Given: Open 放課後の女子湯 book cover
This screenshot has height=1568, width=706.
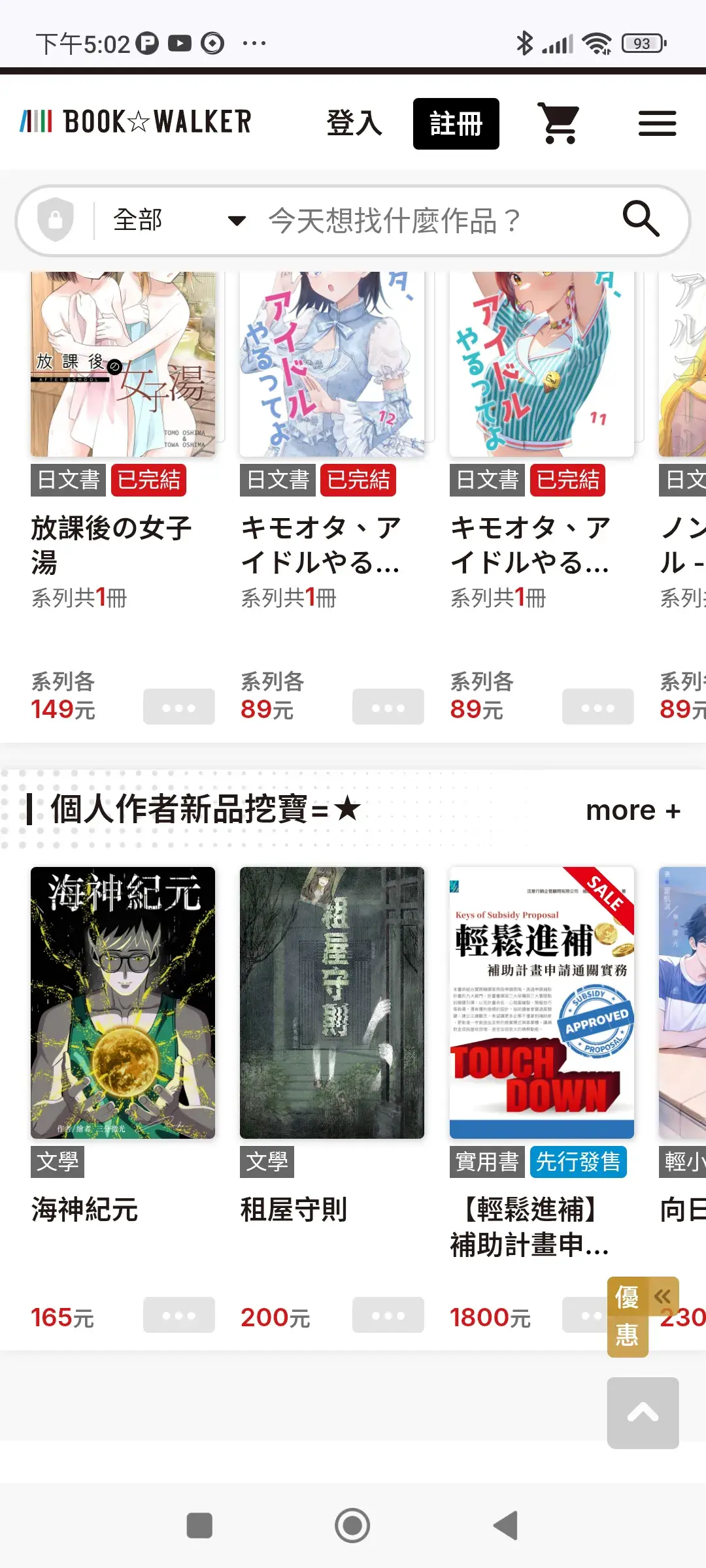Looking at the screenshot, I should tap(123, 364).
